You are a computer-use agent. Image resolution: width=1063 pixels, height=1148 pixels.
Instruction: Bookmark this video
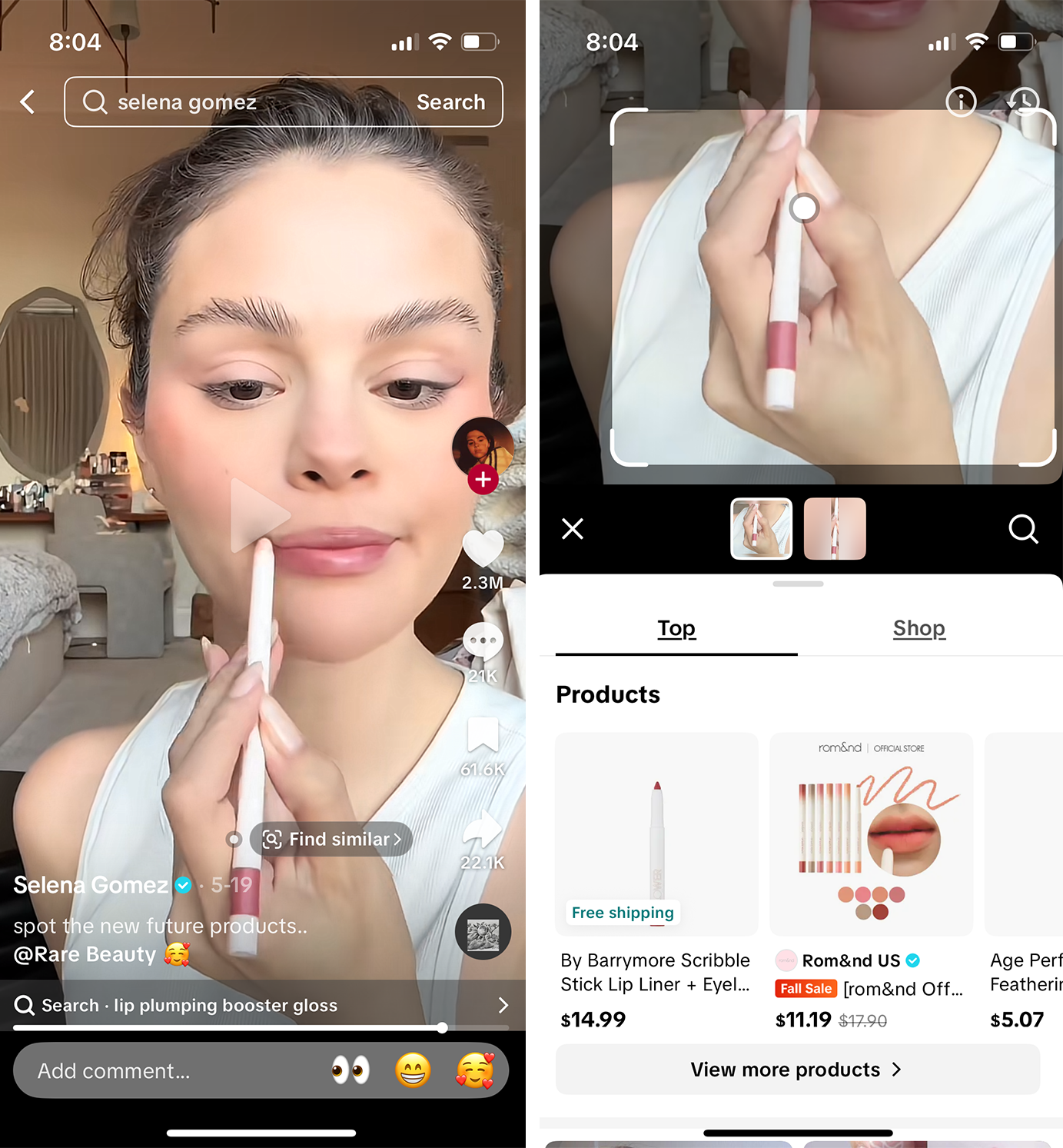483,736
